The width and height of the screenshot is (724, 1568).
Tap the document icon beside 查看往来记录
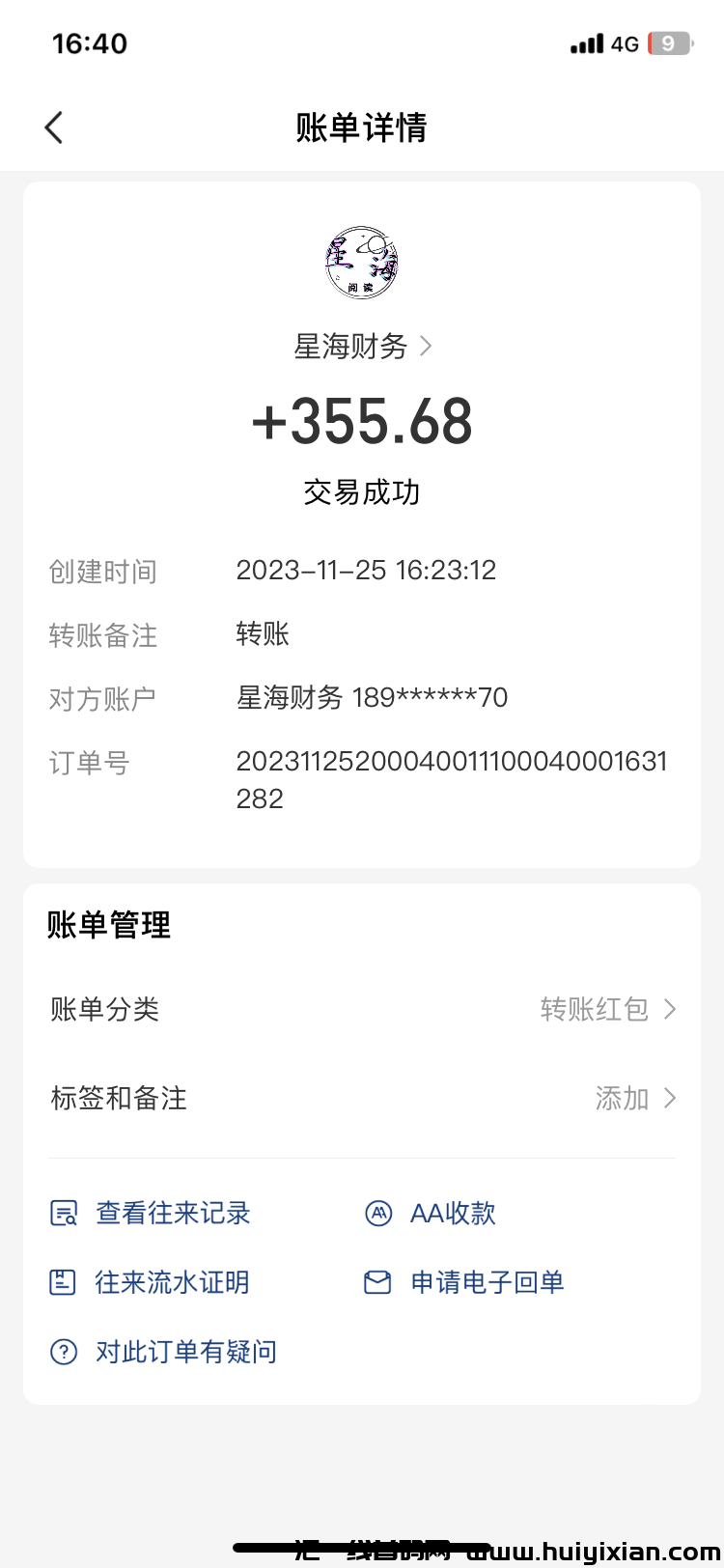point(62,1212)
